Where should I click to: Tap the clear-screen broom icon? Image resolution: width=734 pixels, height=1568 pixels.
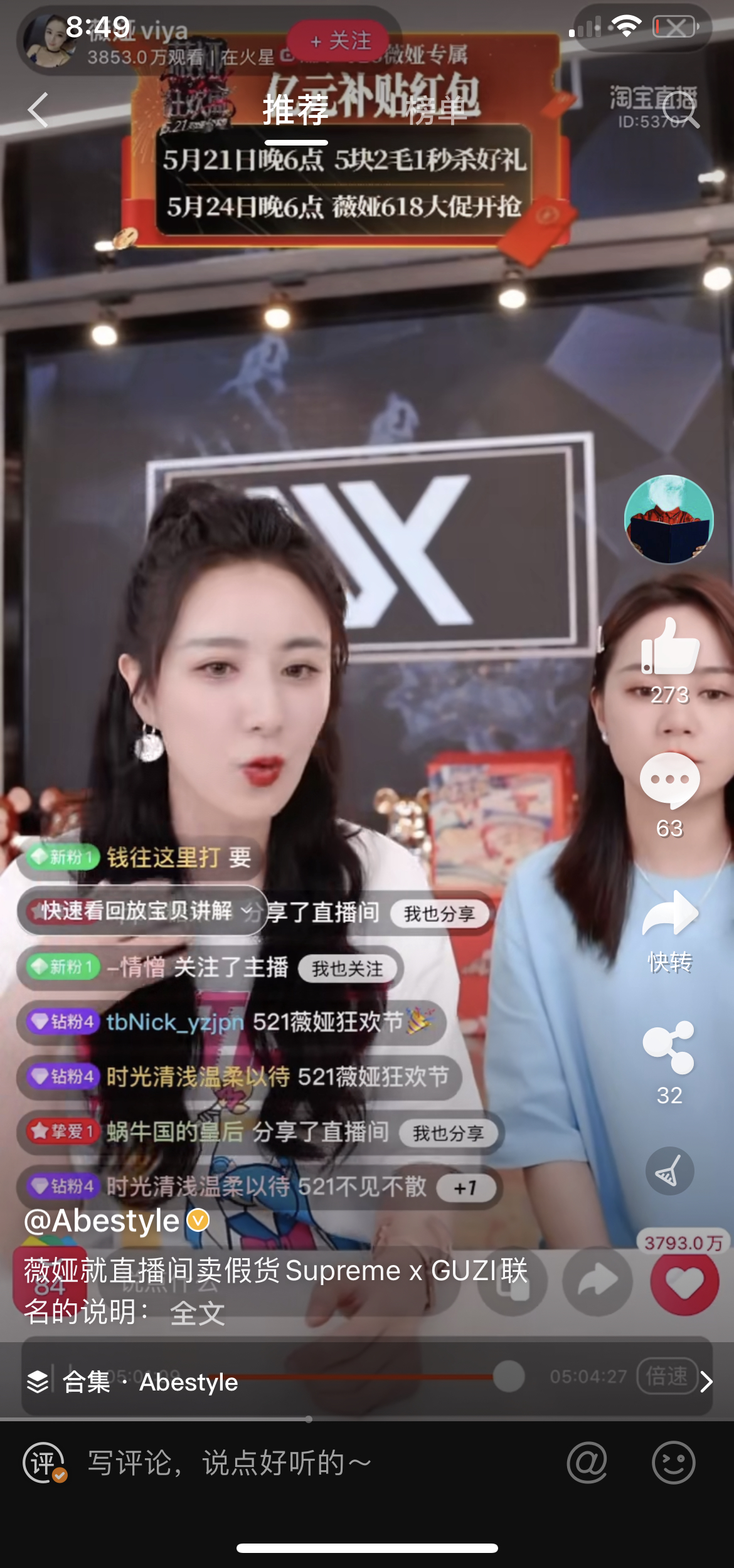(x=669, y=1171)
